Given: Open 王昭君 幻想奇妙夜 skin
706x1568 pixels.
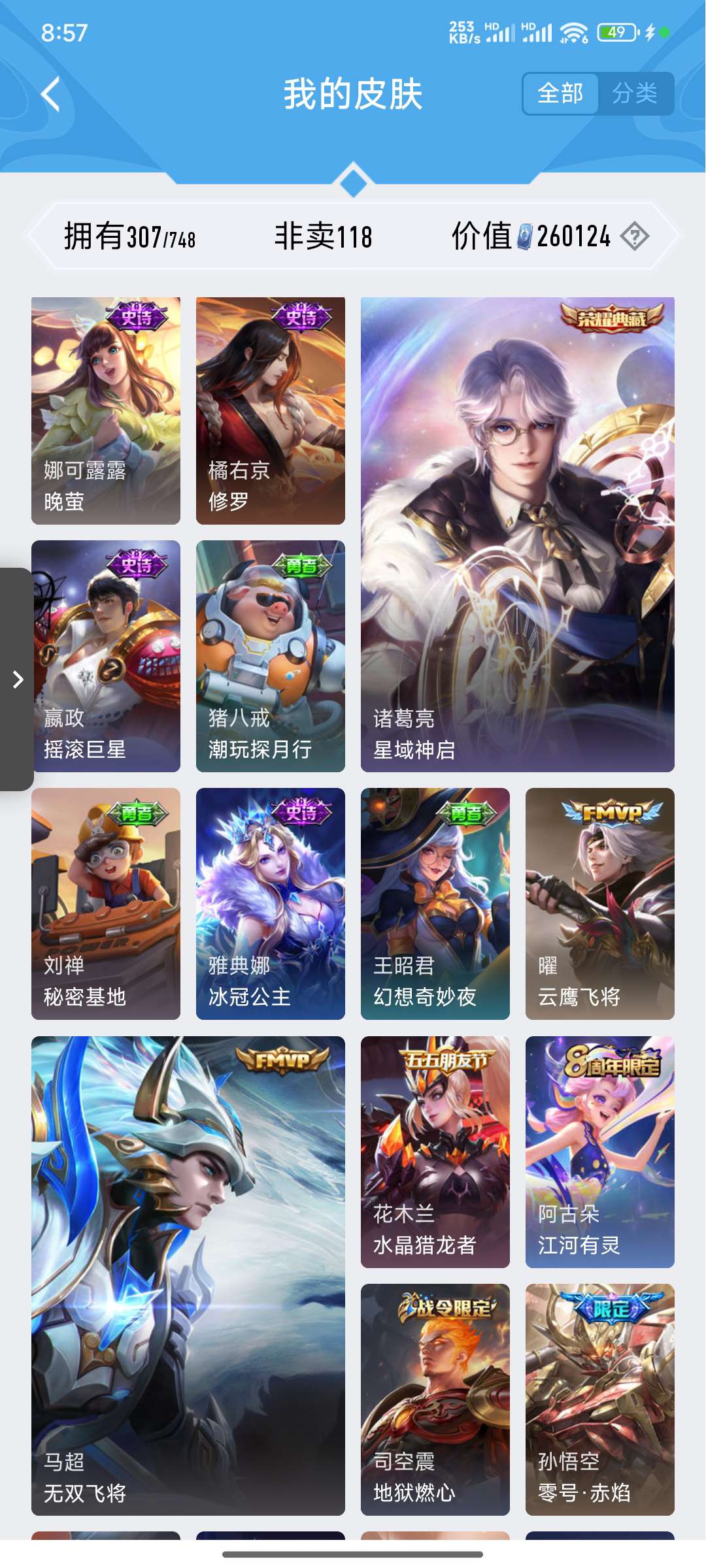Looking at the screenshot, I should coord(435,904).
